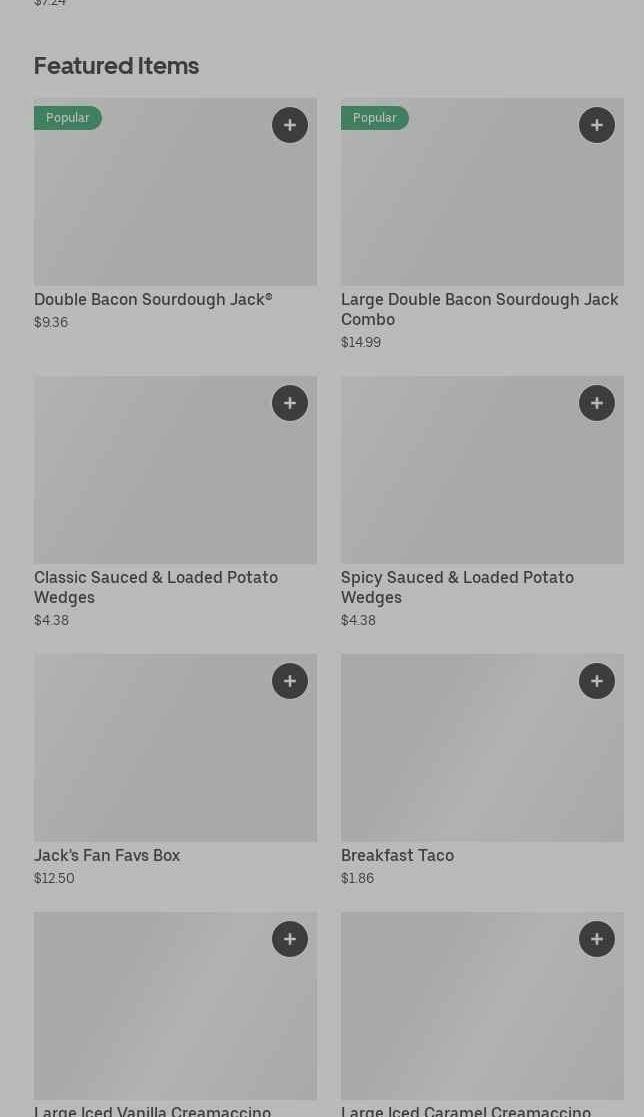Add Large Double Bacon Sourdough Jack Combo
Screen dimensions: 644x1117
597,125
